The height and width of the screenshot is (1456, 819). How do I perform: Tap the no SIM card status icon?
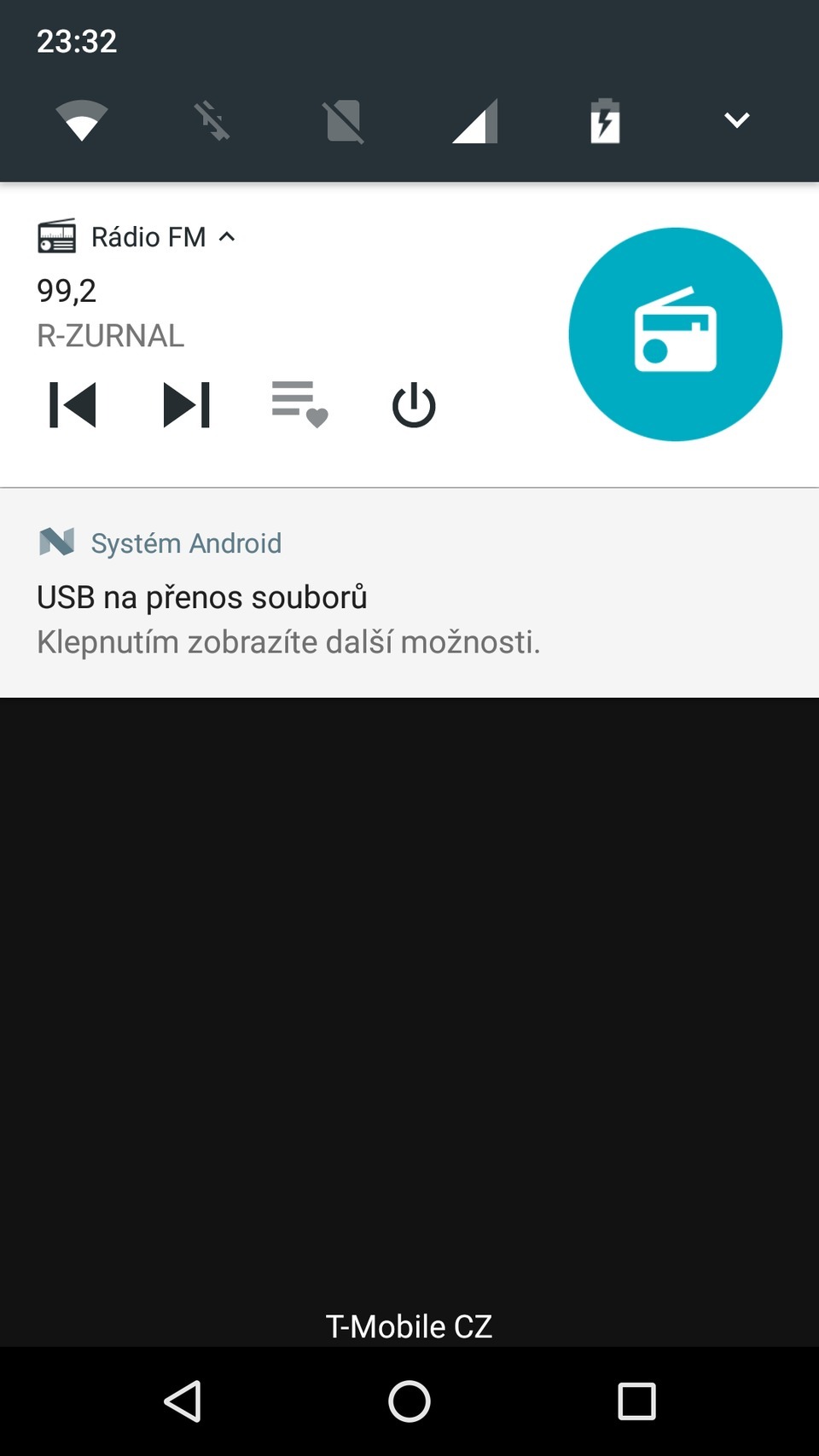click(343, 121)
